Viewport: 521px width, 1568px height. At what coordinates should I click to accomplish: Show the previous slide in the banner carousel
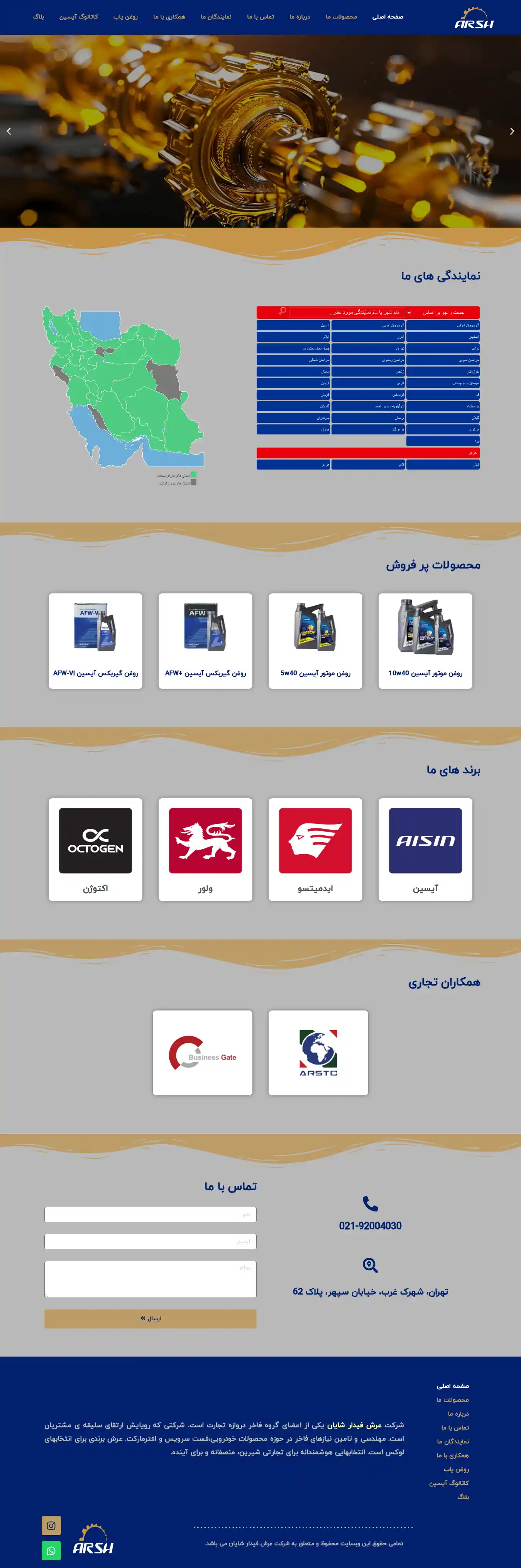[8, 131]
